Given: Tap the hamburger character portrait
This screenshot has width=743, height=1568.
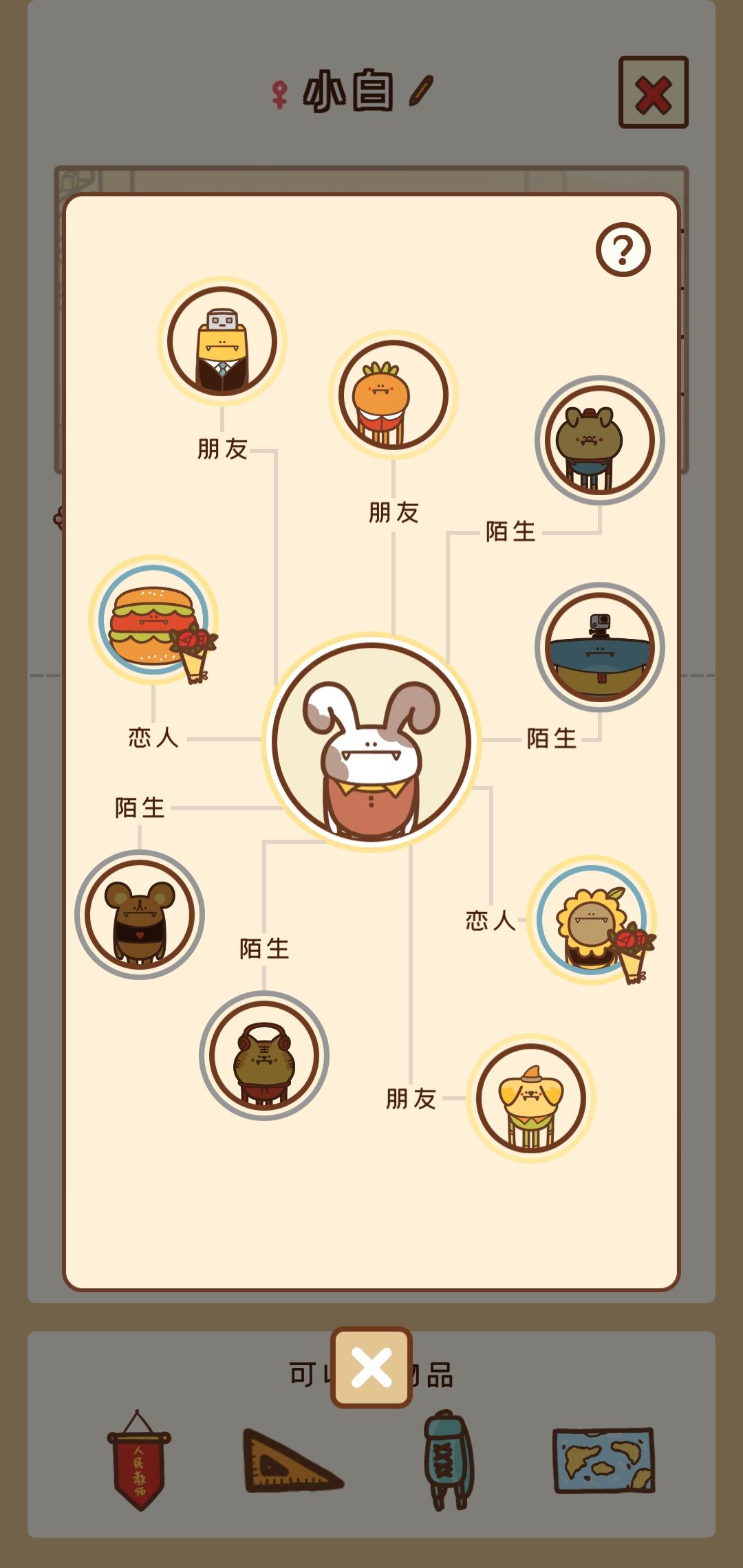Looking at the screenshot, I should (x=153, y=620).
